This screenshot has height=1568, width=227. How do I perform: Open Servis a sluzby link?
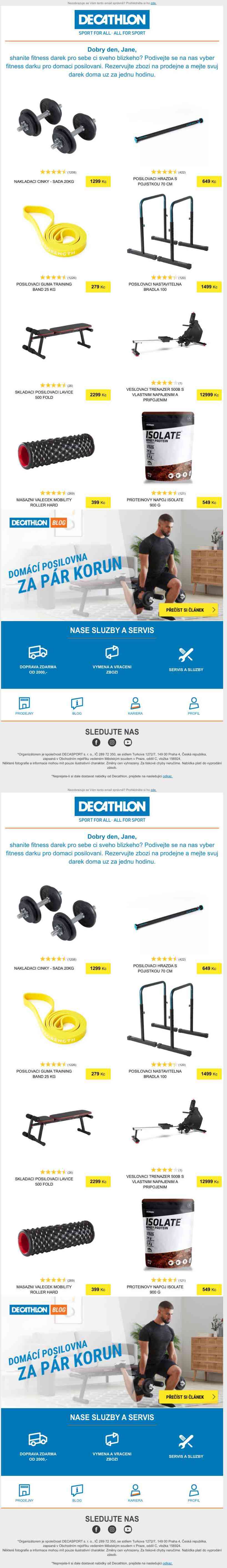pyautogui.click(x=186, y=659)
